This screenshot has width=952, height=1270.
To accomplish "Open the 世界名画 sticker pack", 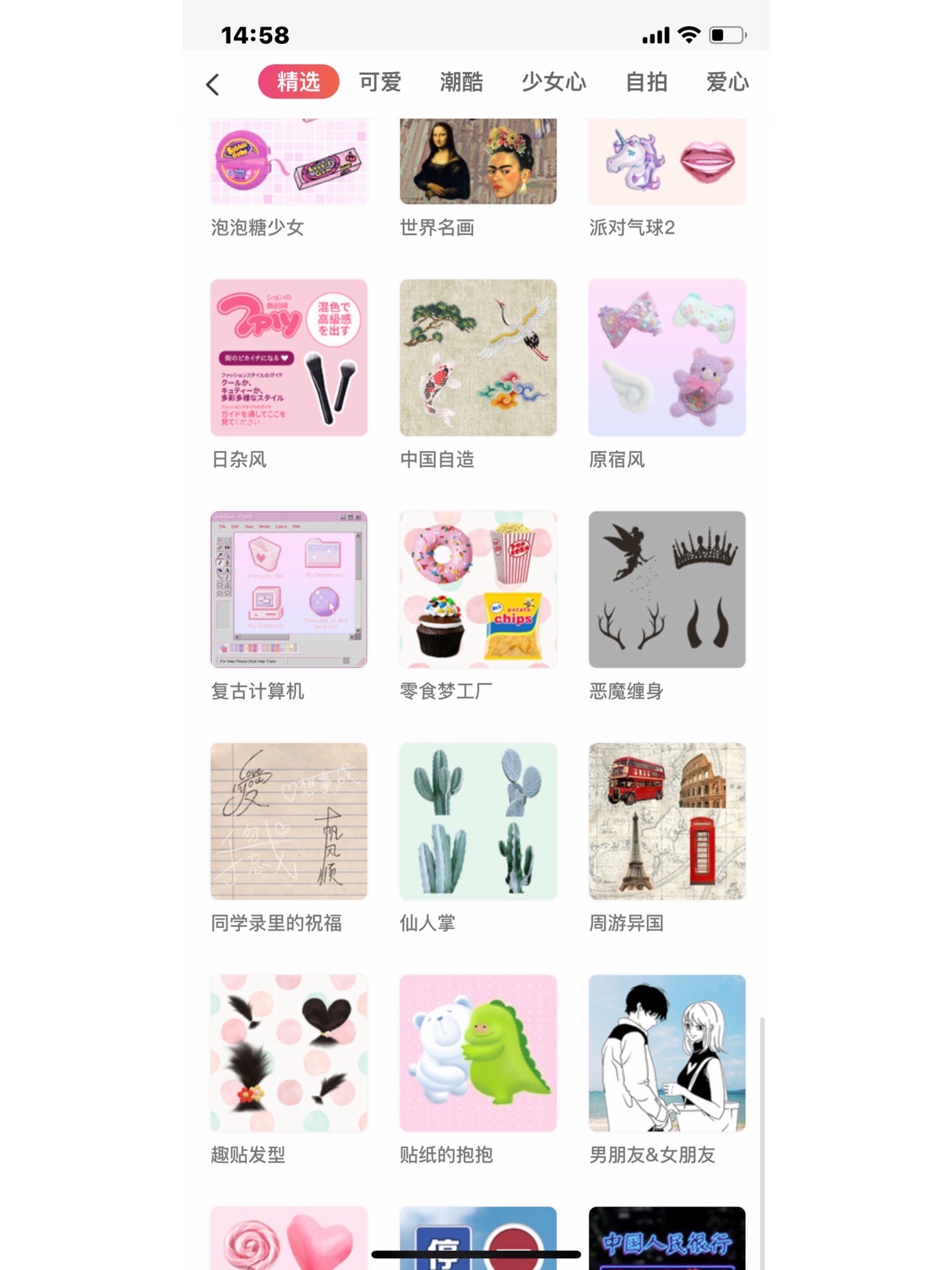I will pyautogui.click(x=478, y=162).
